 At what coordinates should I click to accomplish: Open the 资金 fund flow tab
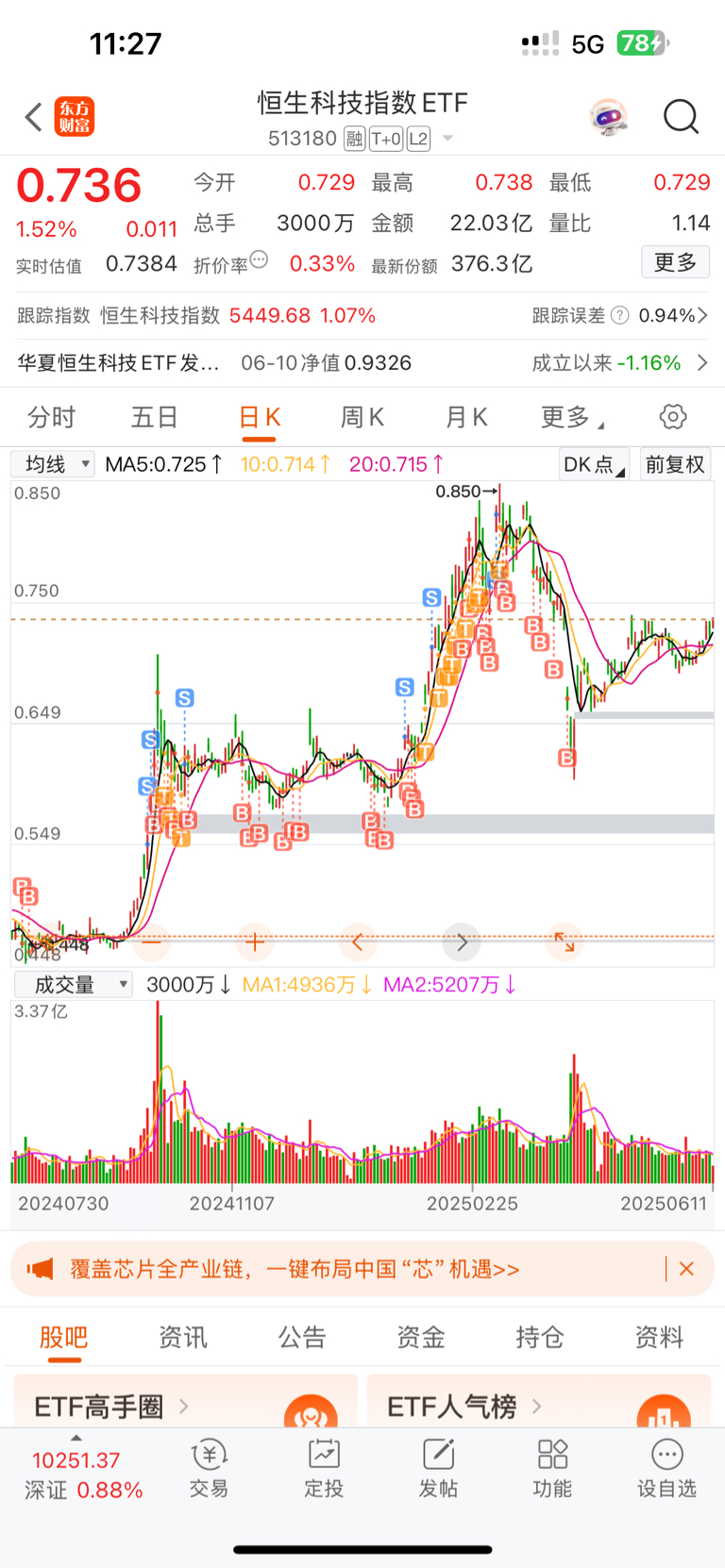419,1337
